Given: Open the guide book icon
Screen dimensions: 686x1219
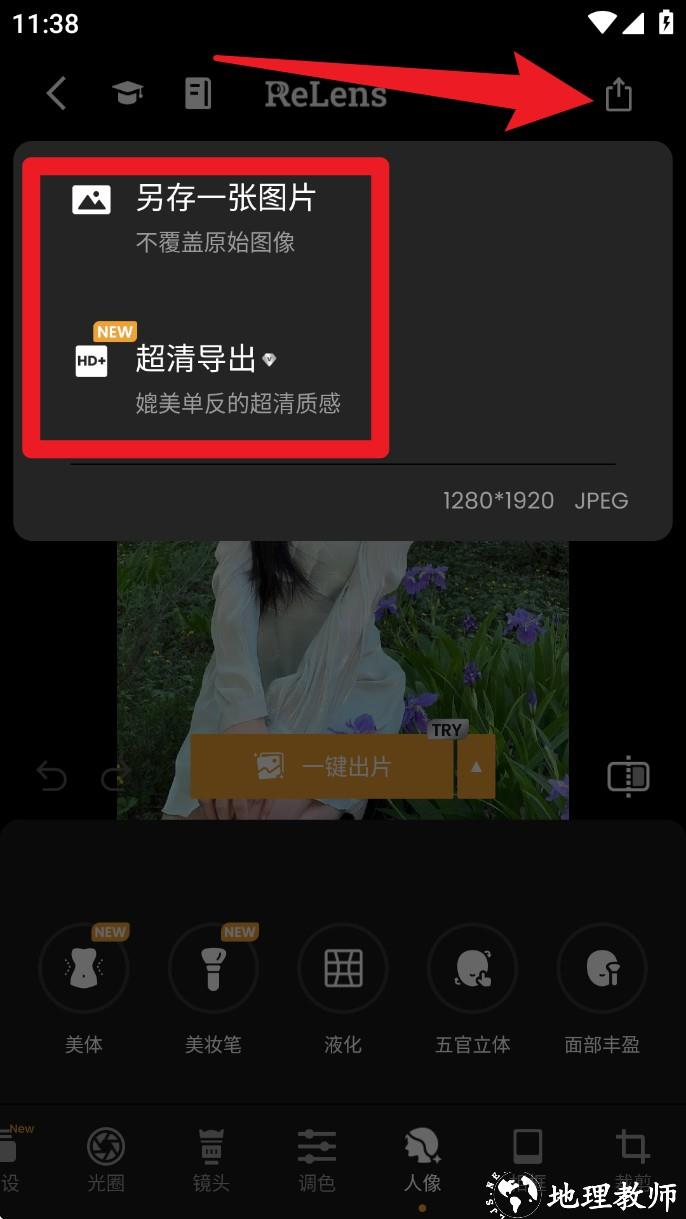Looking at the screenshot, I should tap(198, 94).
